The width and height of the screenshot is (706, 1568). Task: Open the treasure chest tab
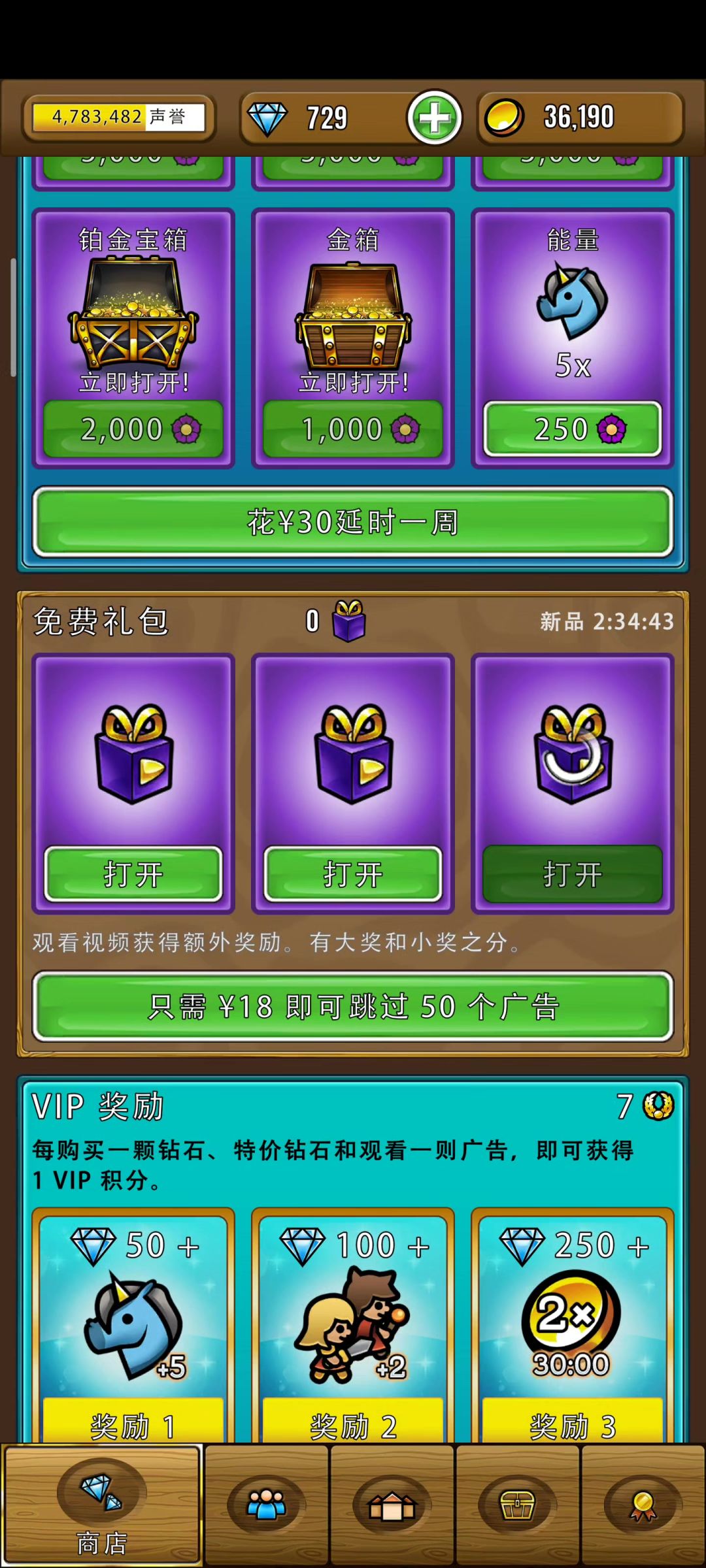click(517, 1505)
